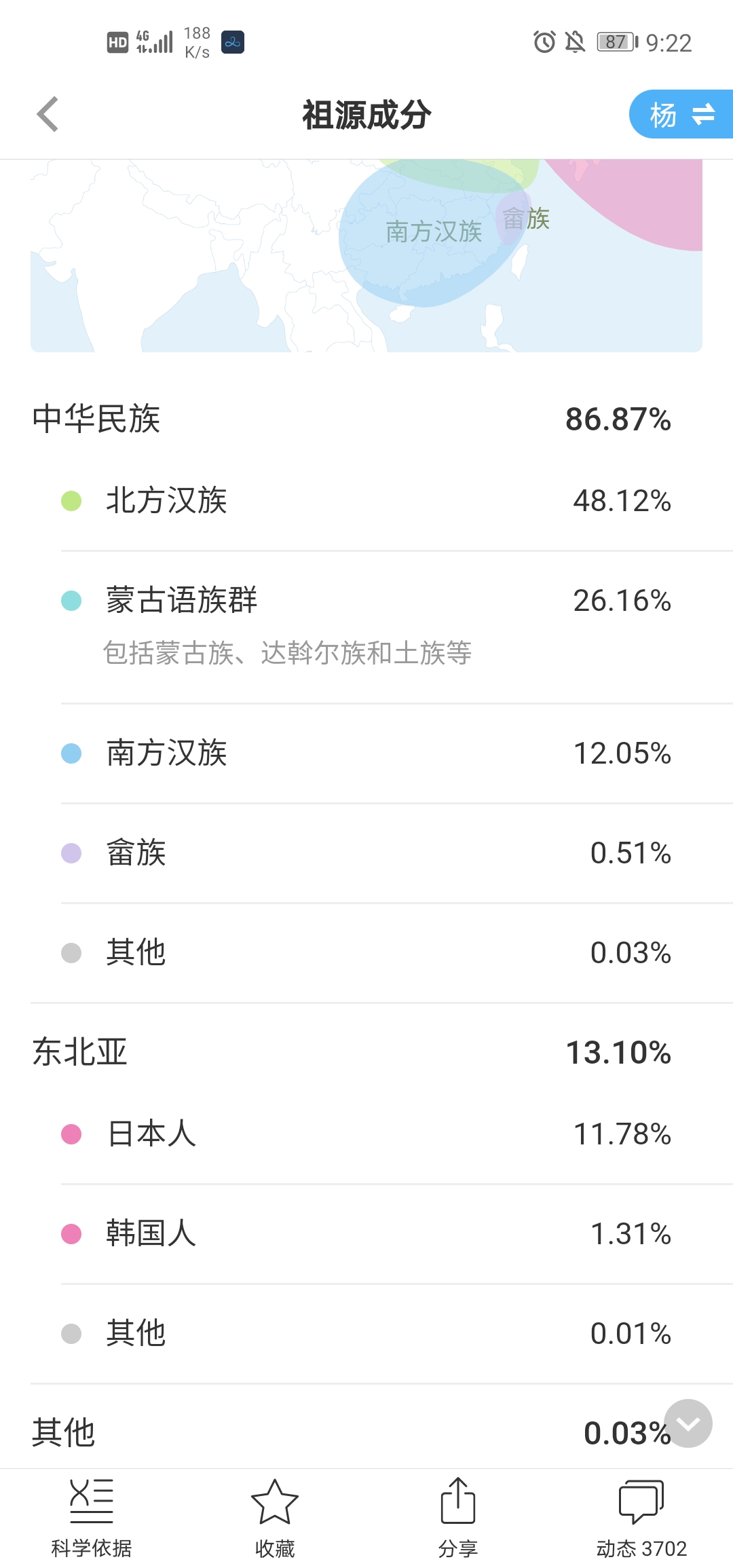Tap the ancestry map at top

pos(366,256)
